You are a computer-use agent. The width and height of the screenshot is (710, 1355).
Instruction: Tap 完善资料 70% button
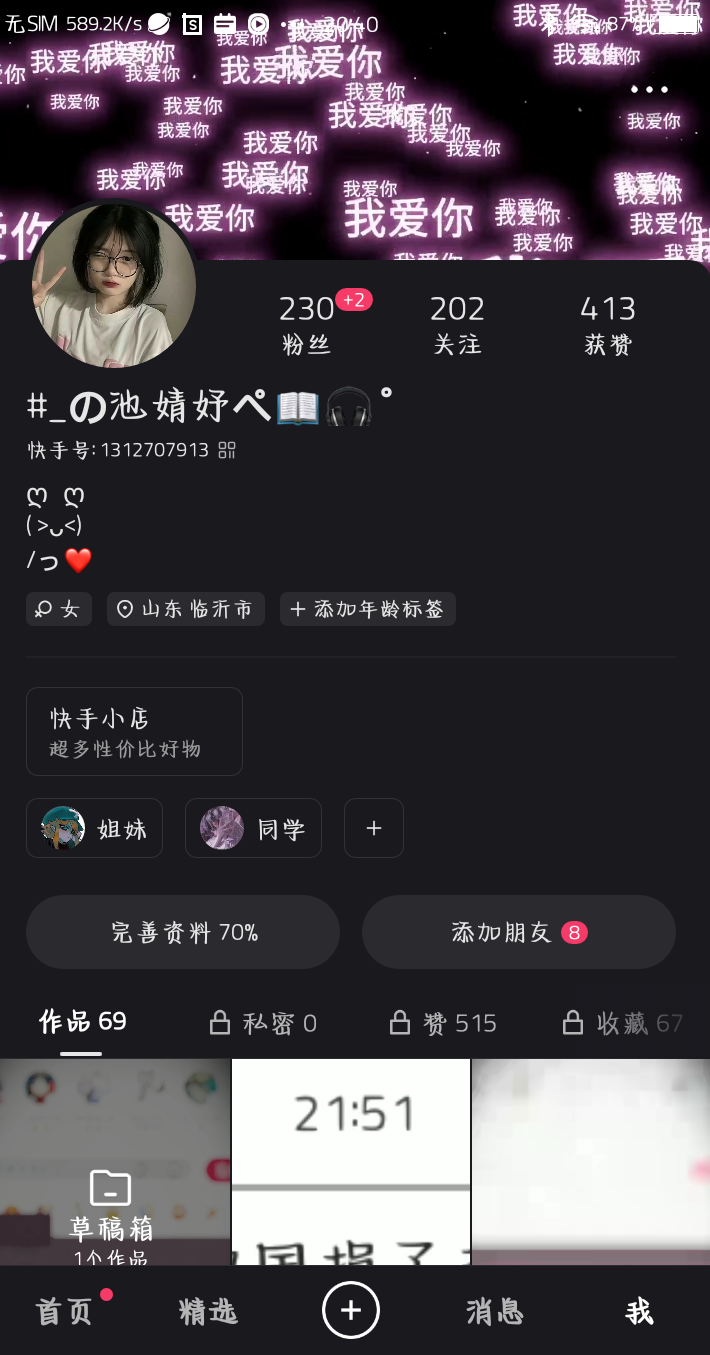coord(183,932)
